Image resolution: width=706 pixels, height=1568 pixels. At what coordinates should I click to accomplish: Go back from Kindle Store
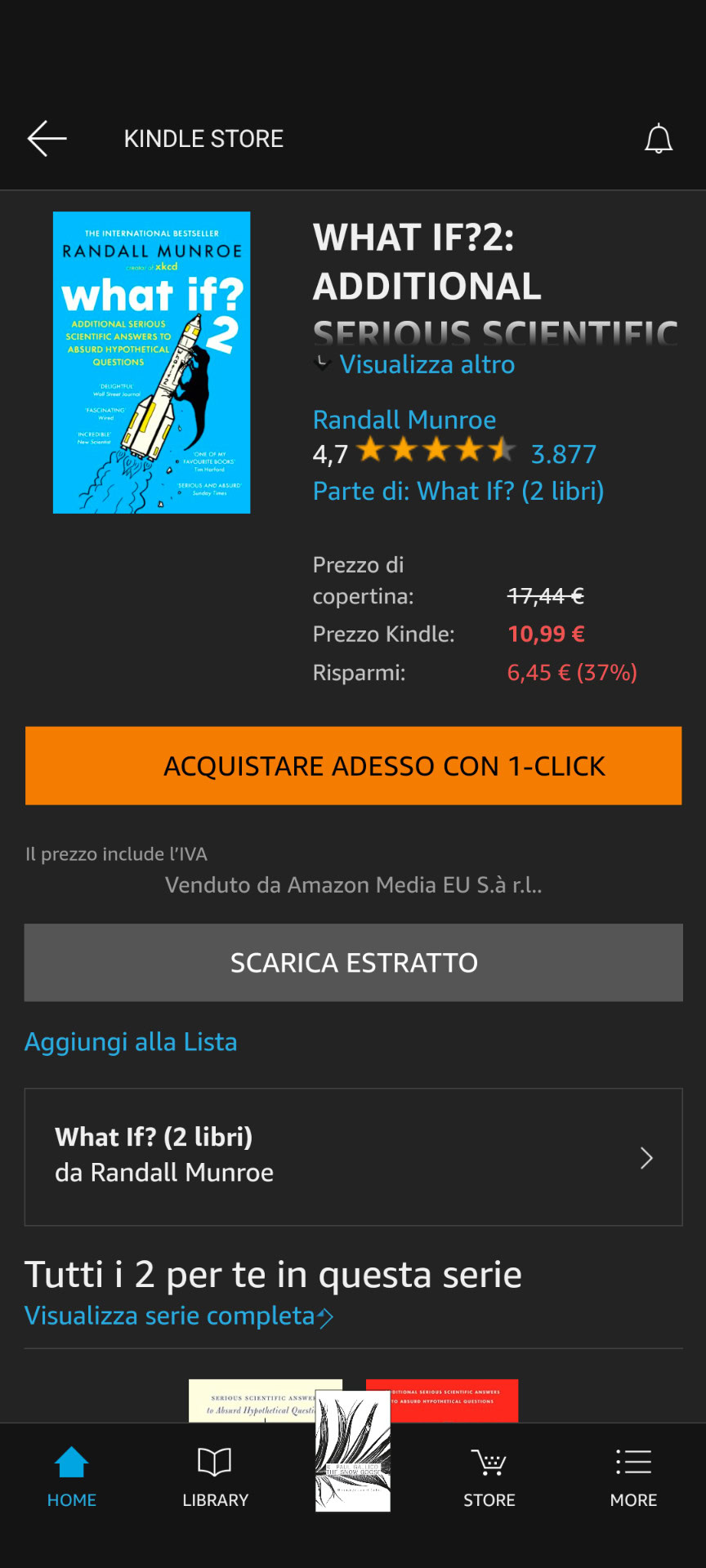pyautogui.click(x=47, y=139)
